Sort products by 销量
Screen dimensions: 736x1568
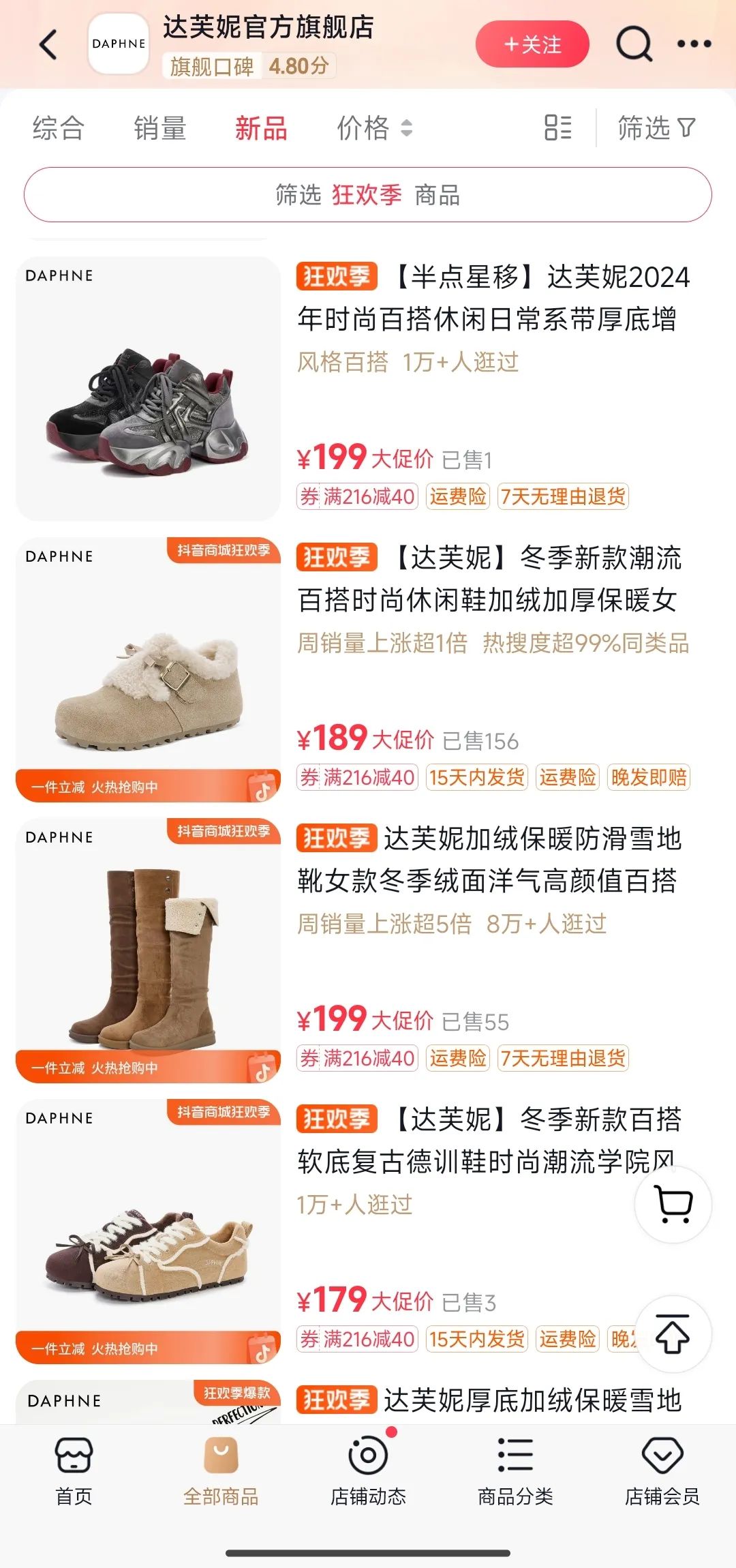tap(159, 128)
